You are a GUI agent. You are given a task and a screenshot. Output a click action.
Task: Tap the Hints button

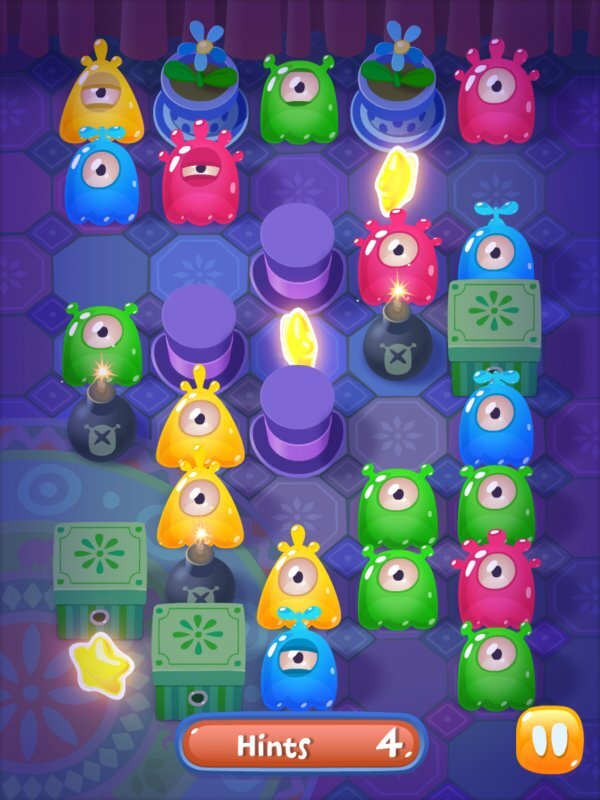pos(300,745)
